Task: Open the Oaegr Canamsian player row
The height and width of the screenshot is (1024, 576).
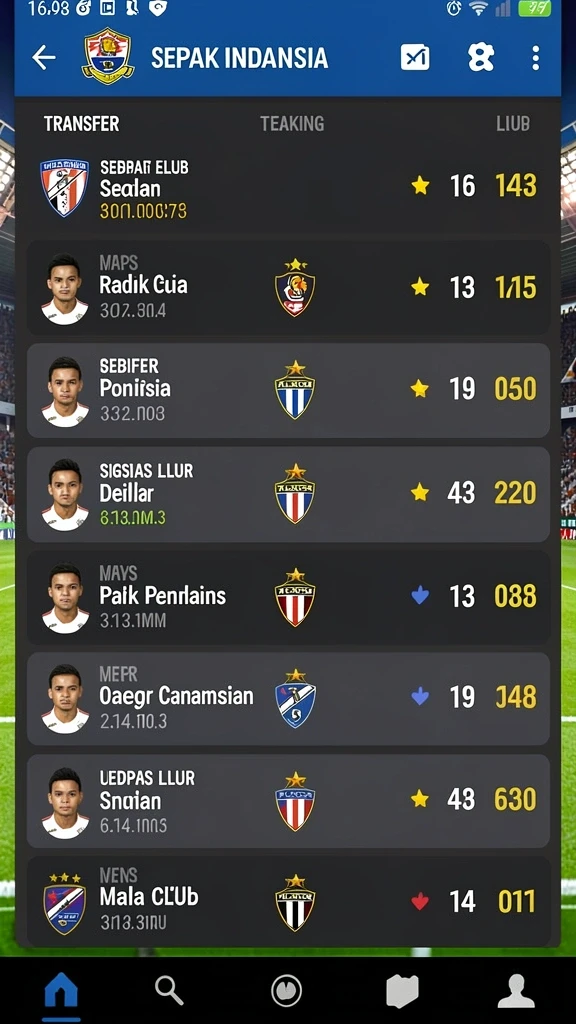Action: tap(288, 699)
